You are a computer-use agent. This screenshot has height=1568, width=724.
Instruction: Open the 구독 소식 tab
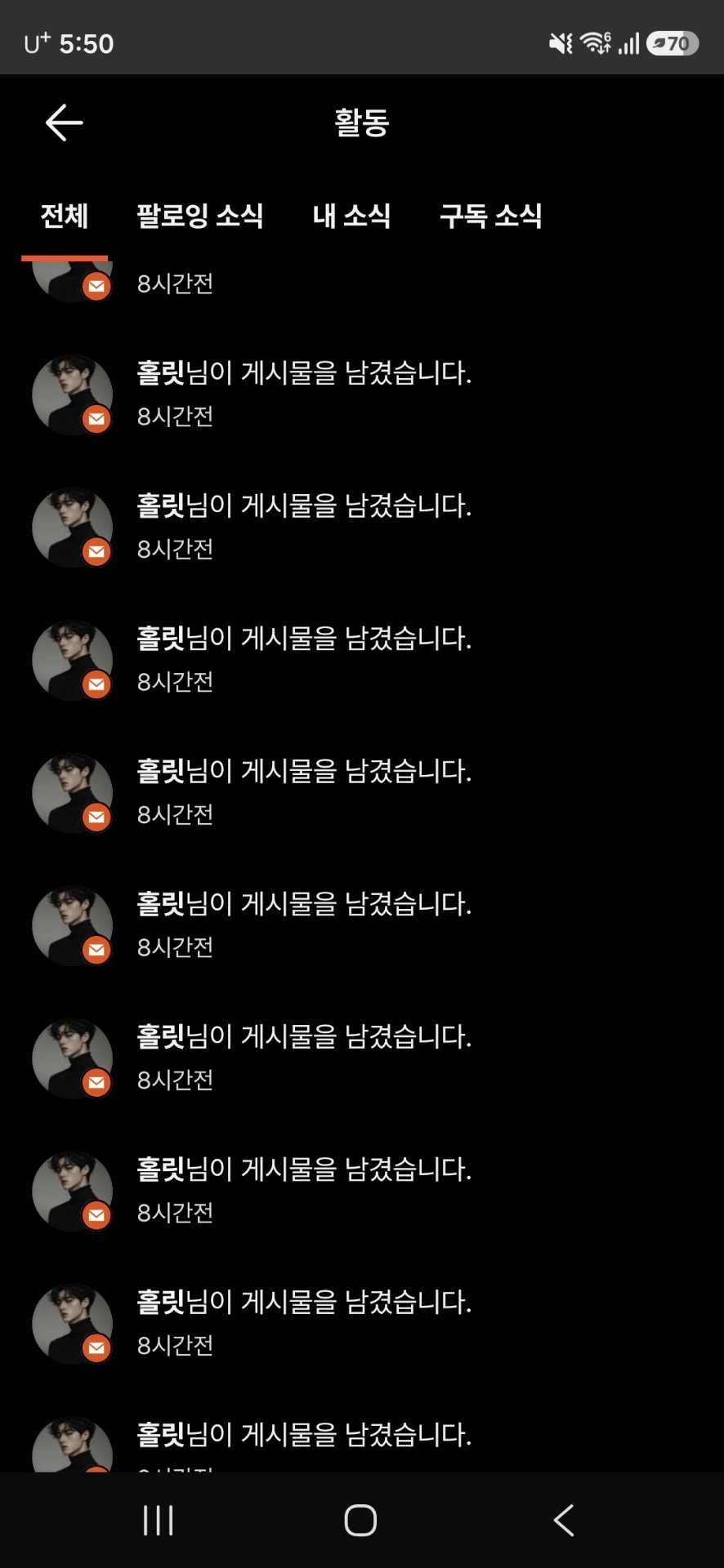(x=491, y=216)
